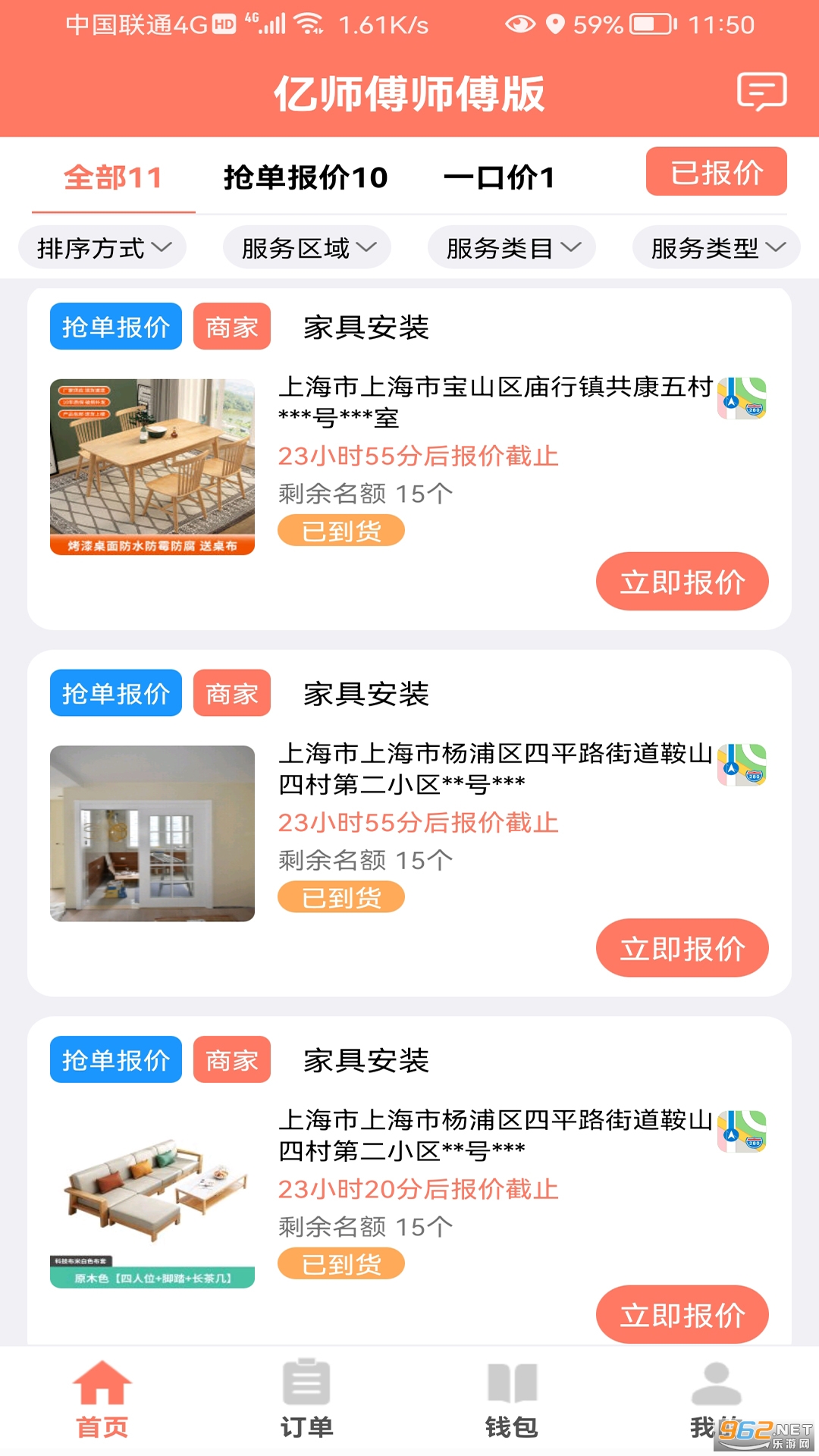This screenshot has height=1456, width=819.
Task: Expand the 排序方式 dropdown
Action: 103,248
